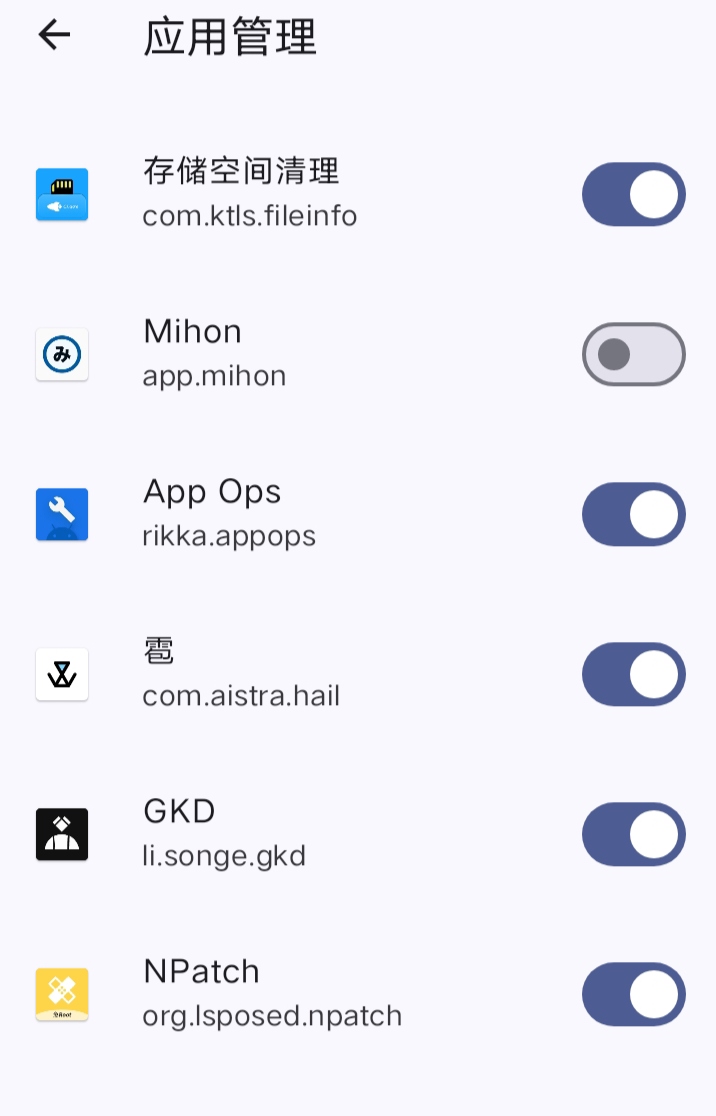Turn off the 存储空间清理 switch

[633, 194]
